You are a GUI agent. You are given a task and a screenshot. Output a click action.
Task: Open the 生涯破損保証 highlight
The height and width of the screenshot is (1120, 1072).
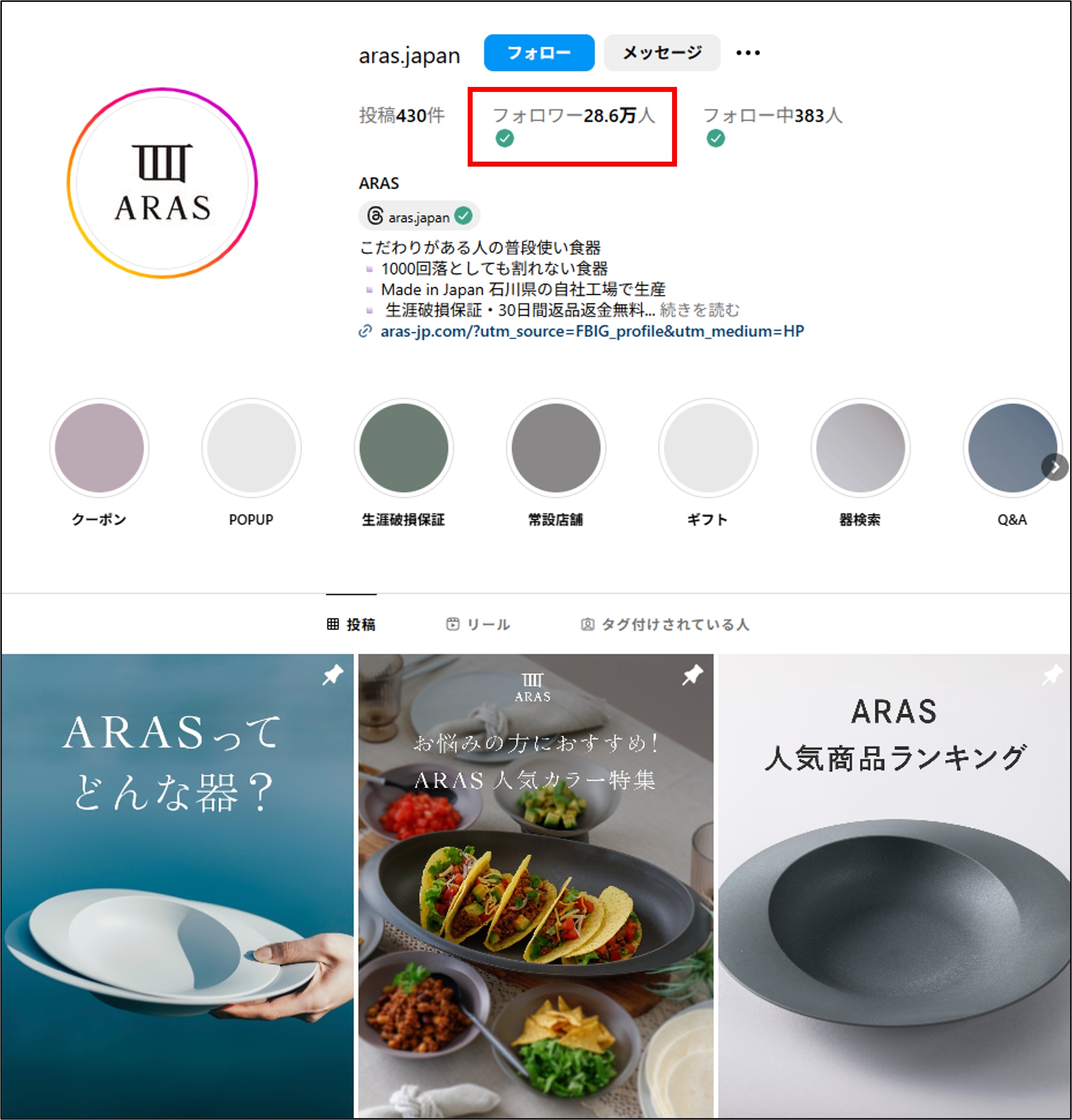(x=404, y=448)
